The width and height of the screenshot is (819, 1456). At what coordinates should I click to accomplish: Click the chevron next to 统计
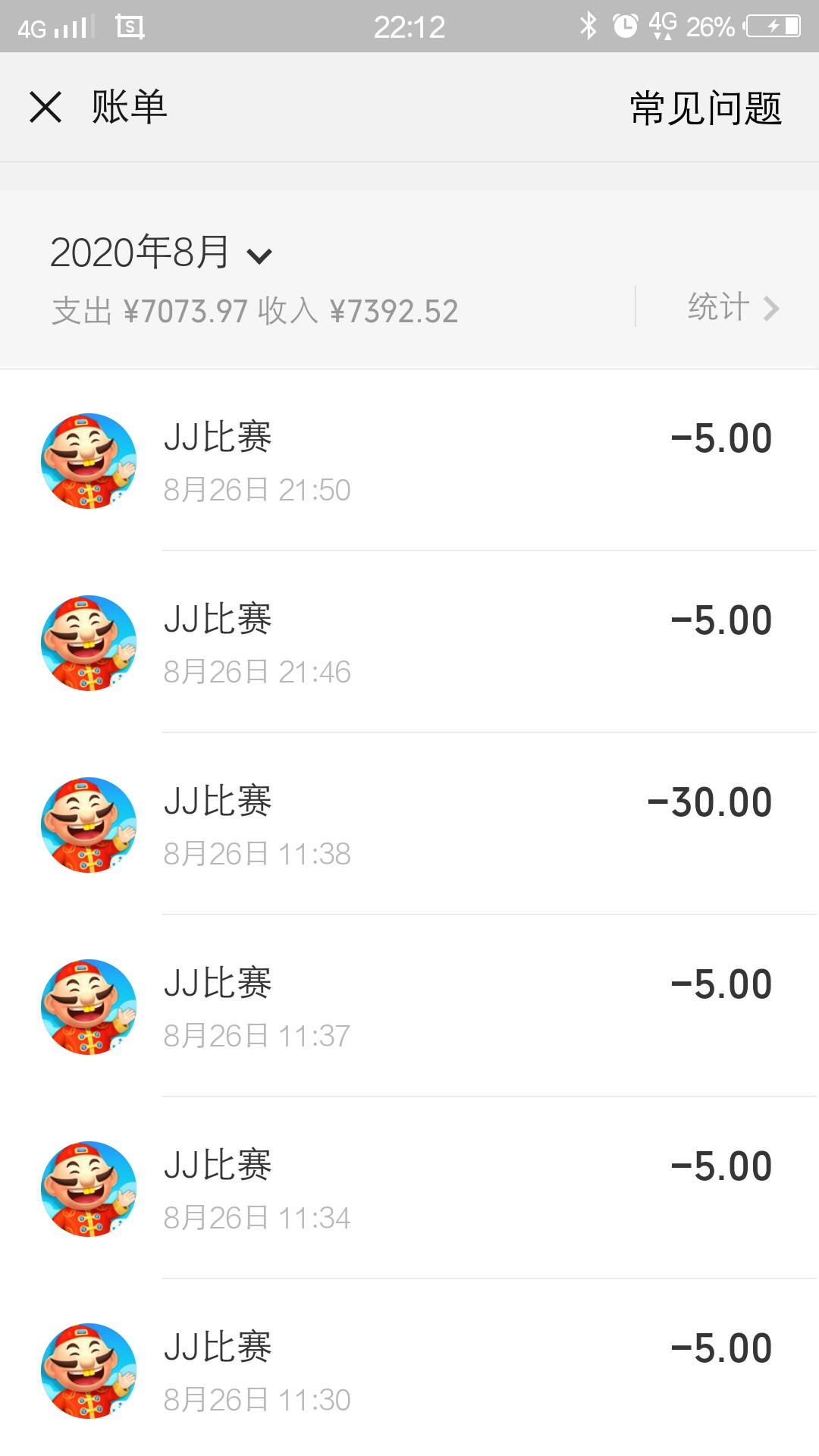click(x=773, y=307)
